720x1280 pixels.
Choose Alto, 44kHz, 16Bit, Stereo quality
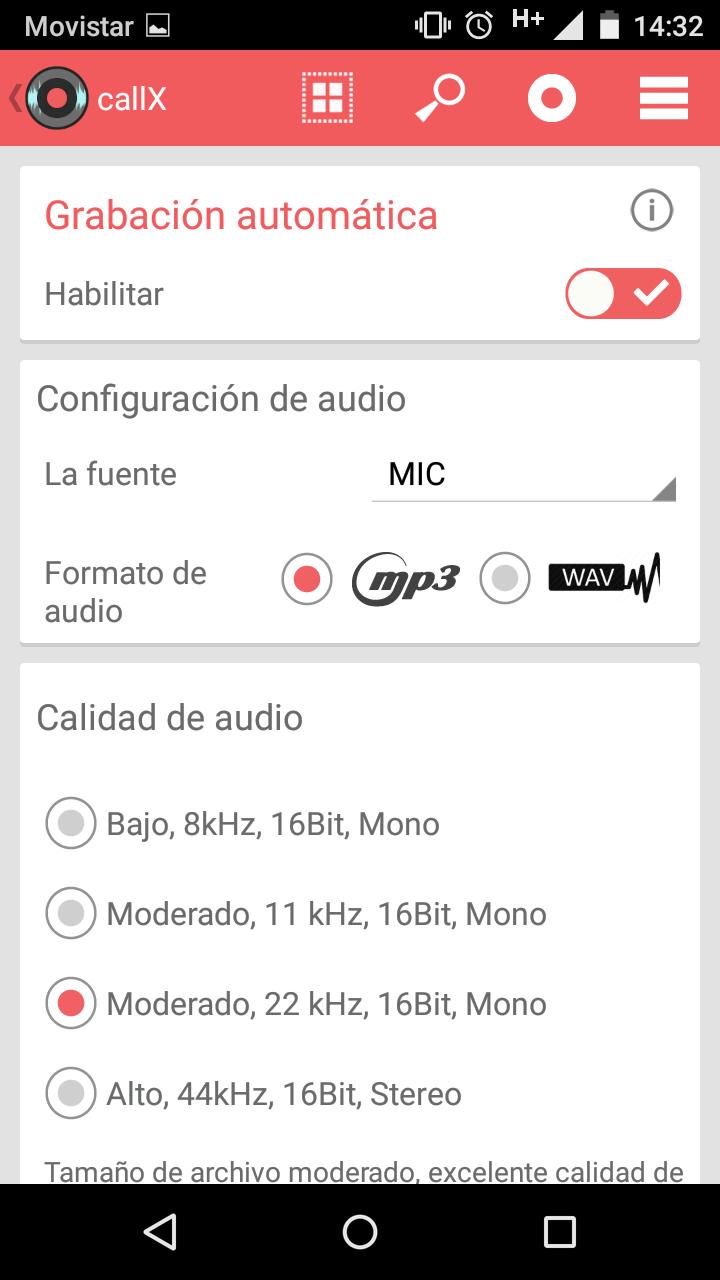tap(71, 1094)
